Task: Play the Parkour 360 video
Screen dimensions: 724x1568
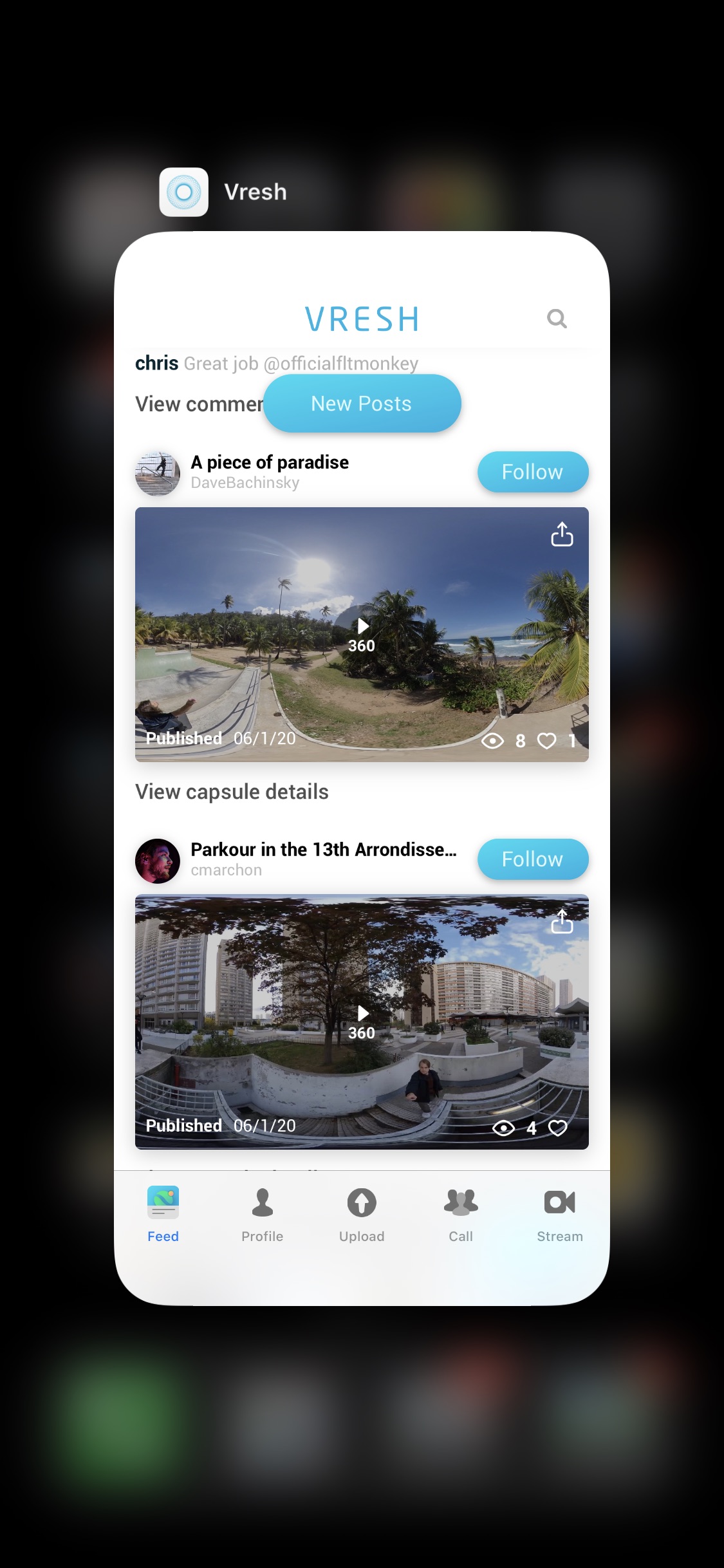Action: (x=362, y=1022)
